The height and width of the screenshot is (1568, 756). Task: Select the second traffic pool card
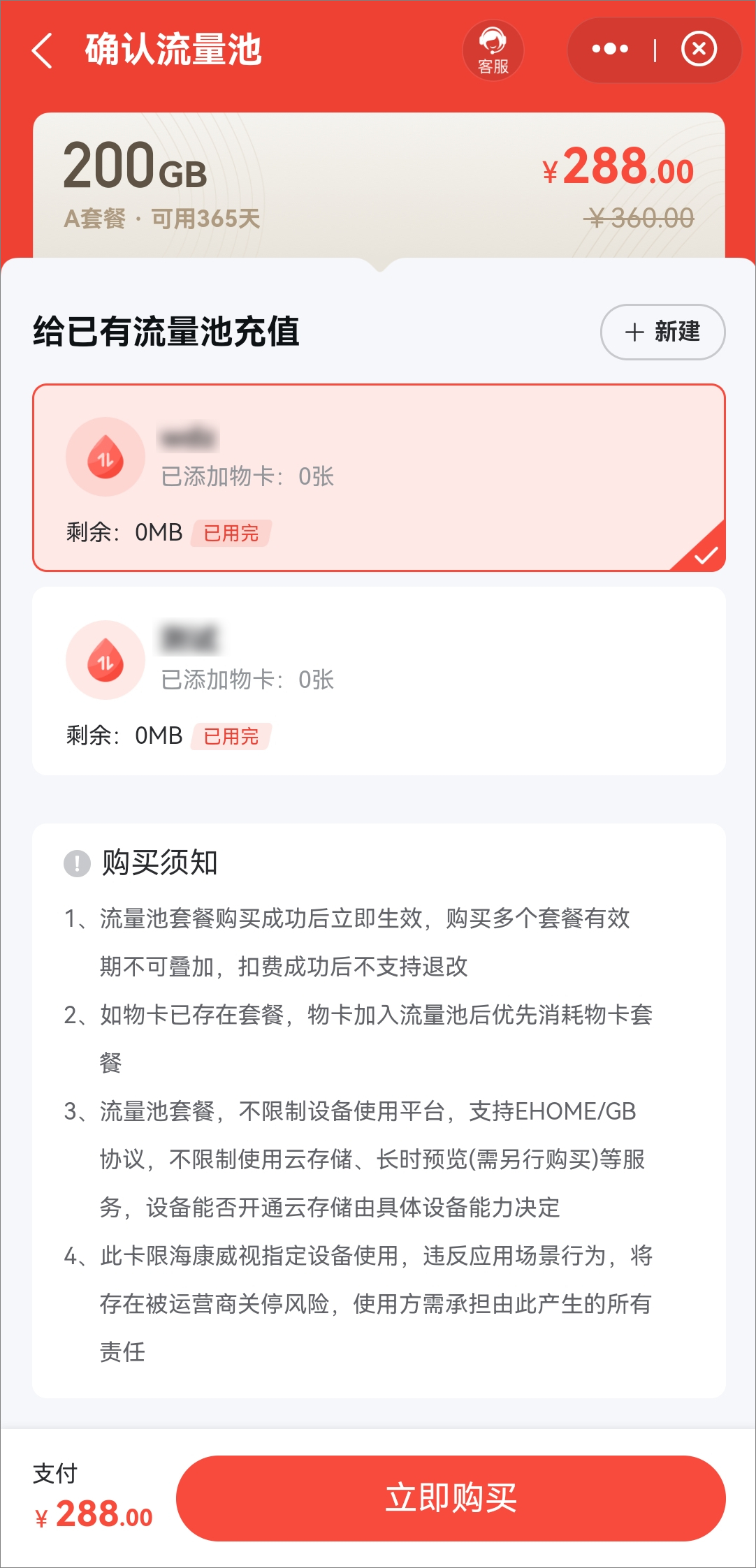click(x=379, y=680)
